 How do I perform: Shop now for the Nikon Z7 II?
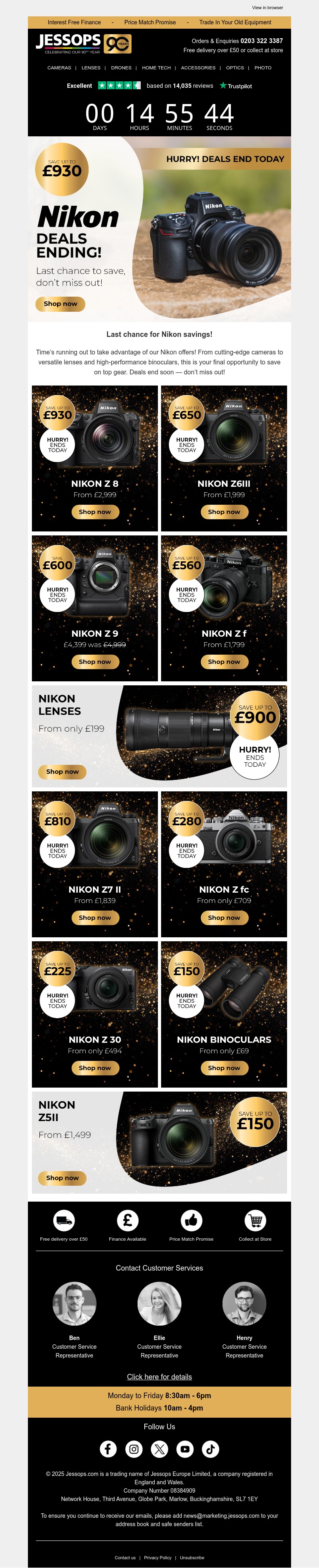[95, 918]
